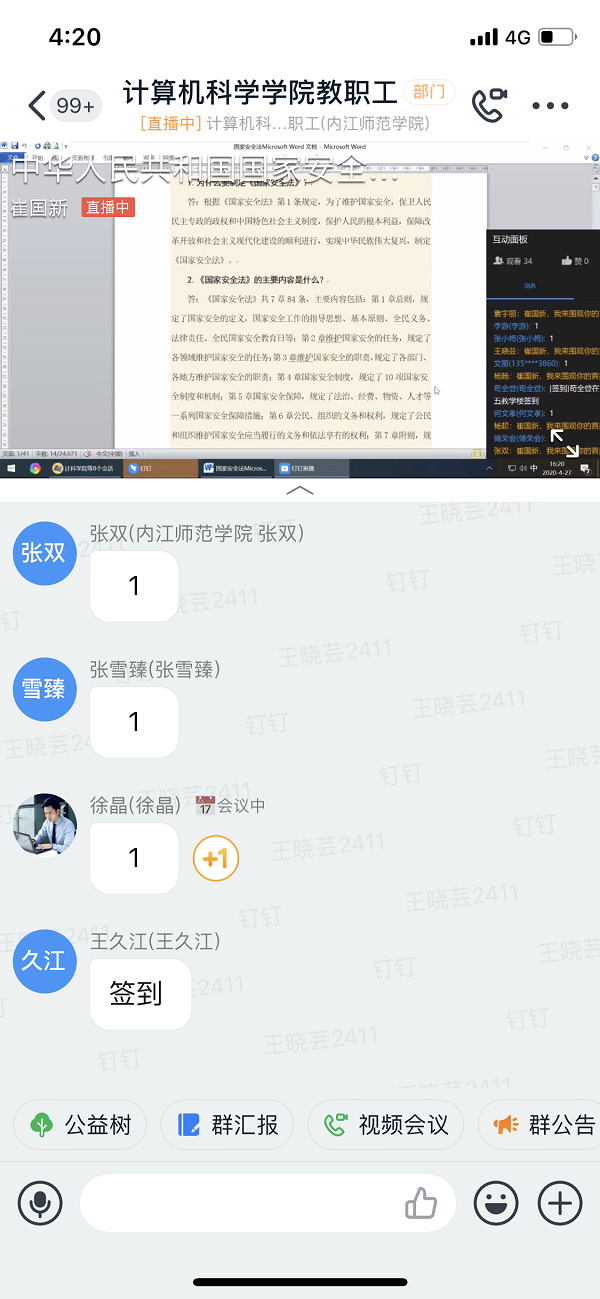The height and width of the screenshot is (1299, 600).
Task: Start a 视频会议 video meeting
Action: pos(386,1125)
